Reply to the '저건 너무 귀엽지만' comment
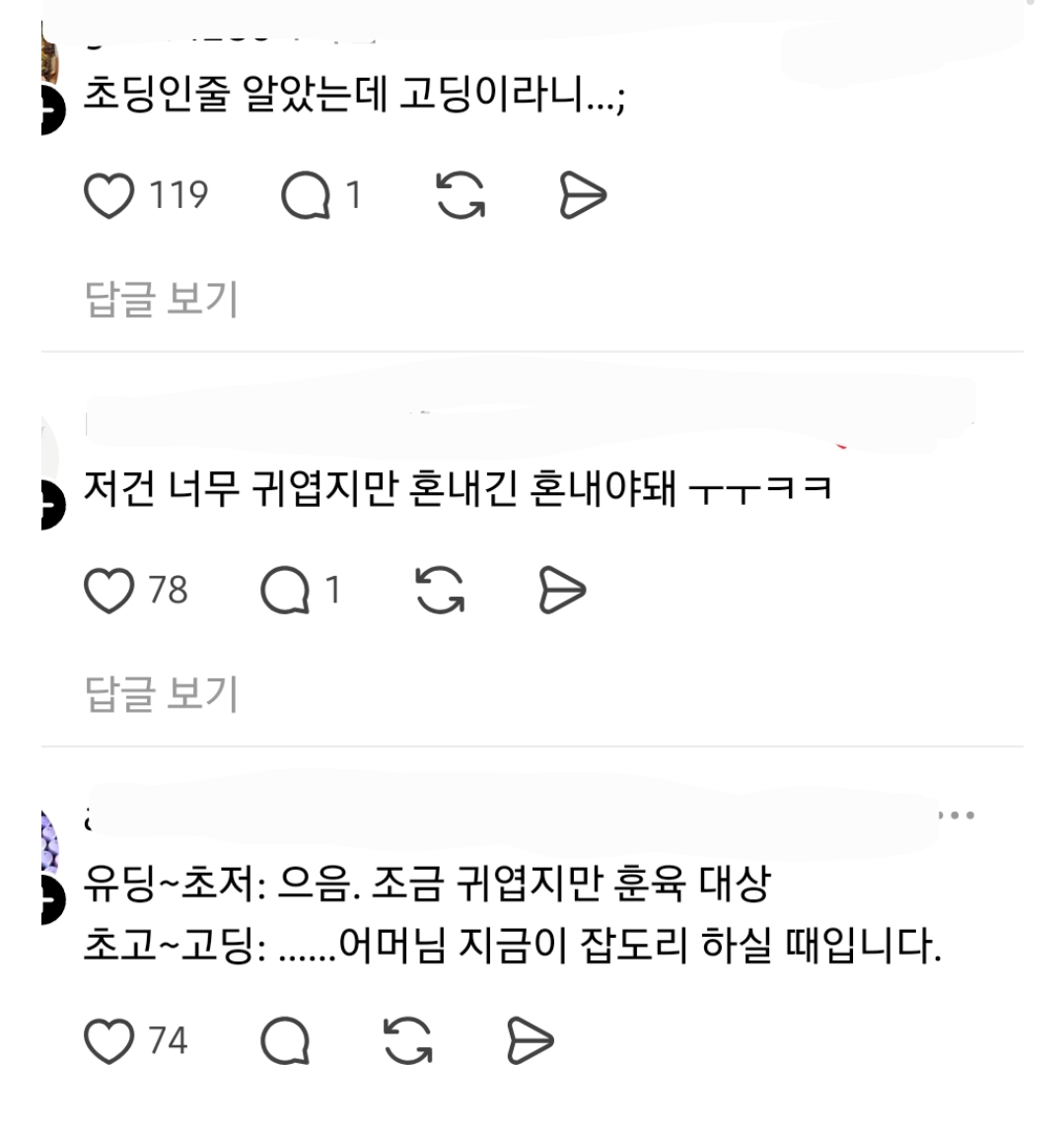The width and height of the screenshot is (1064, 1136). tap(285, 591)
